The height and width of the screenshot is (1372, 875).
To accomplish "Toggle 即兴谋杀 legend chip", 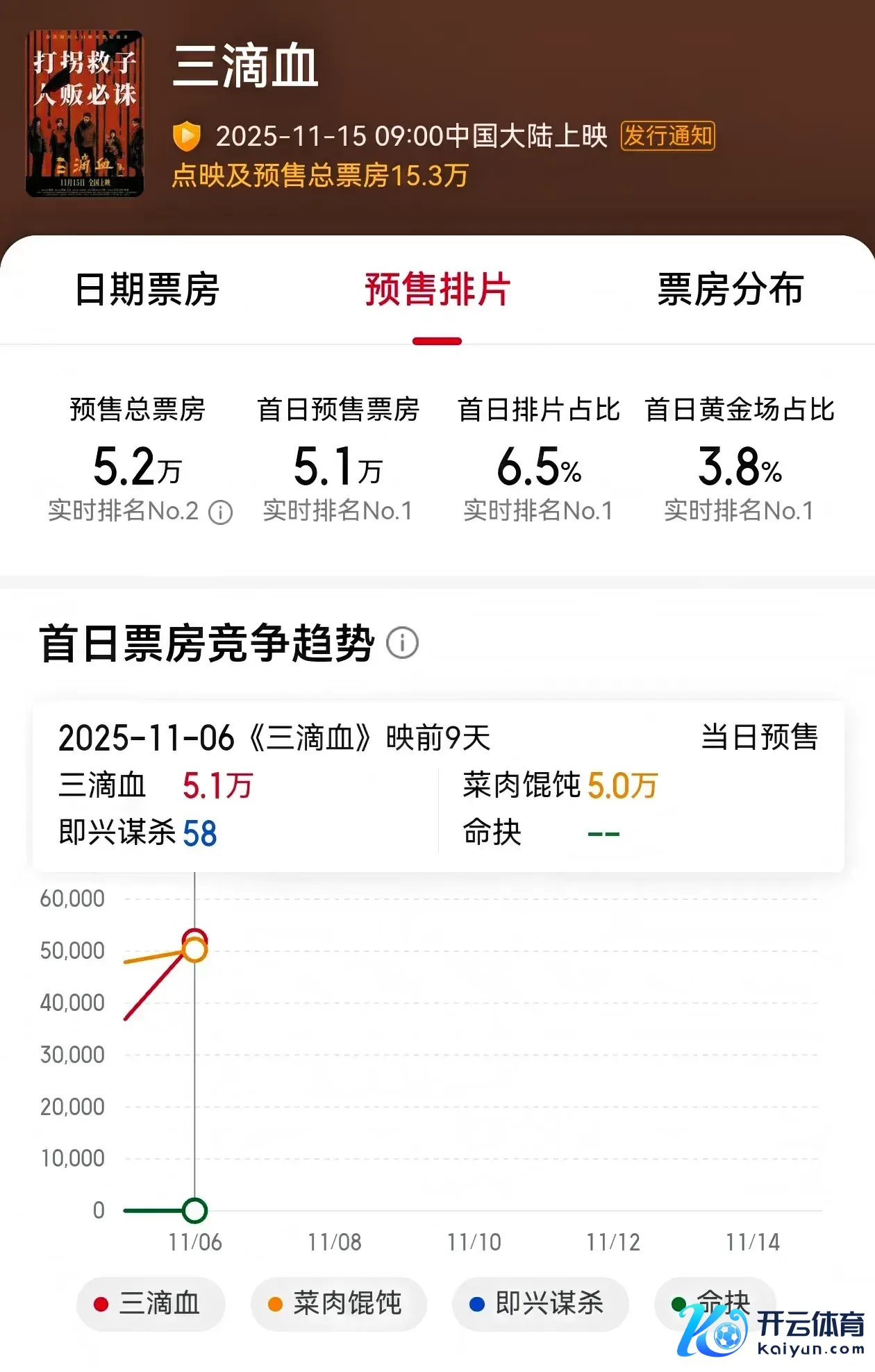I will tap(540, 1303).
